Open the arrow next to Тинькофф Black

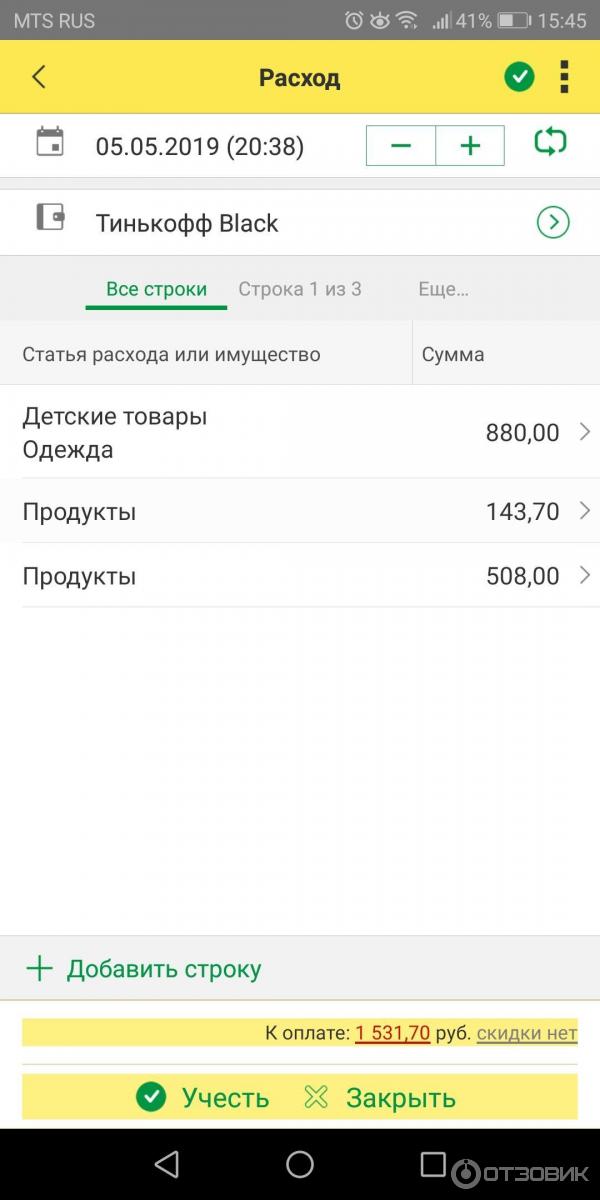553,223
